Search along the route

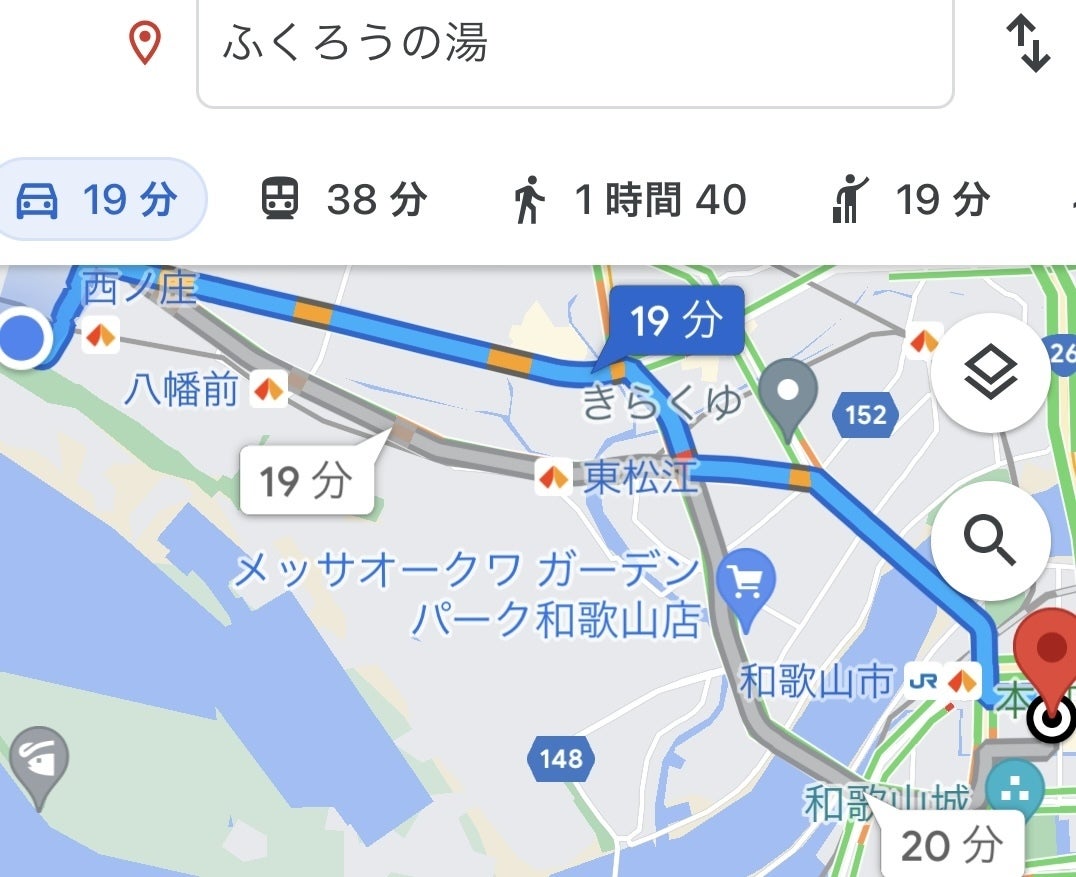click(990, 541)
